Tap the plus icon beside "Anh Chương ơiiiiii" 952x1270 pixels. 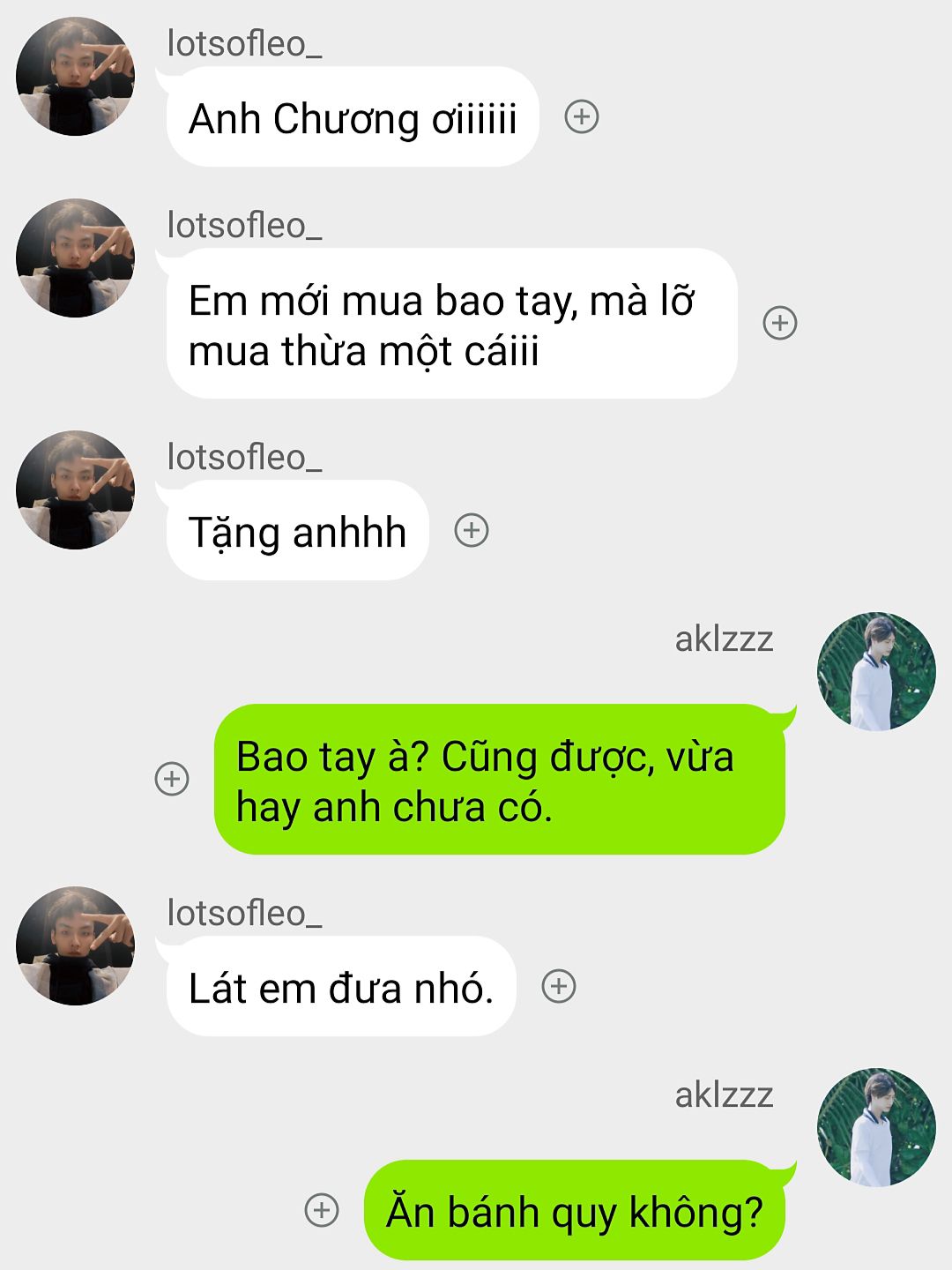pos(582,116)
